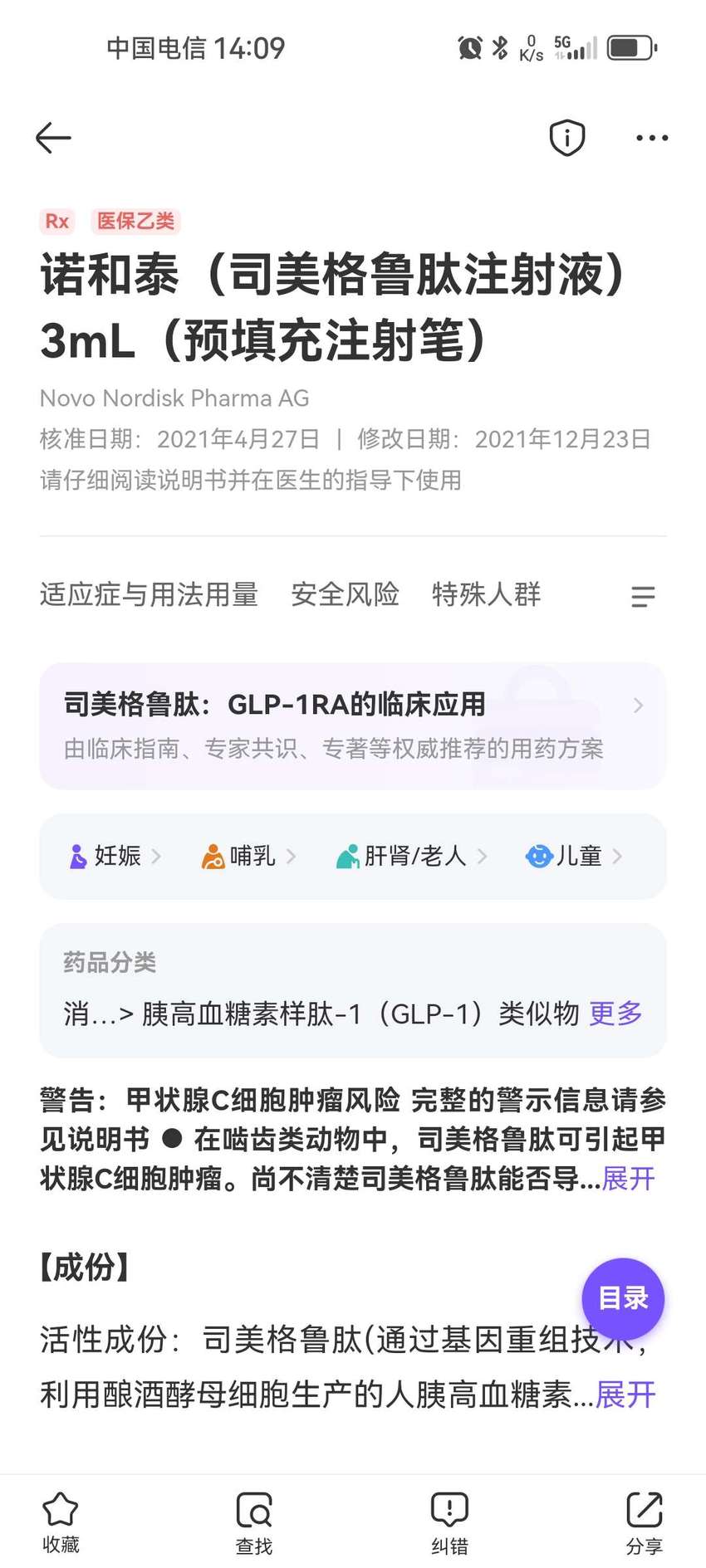This screenshot has height=1568, width=706.
Task: Share this page via 分享
Action: click(645, 1523)
